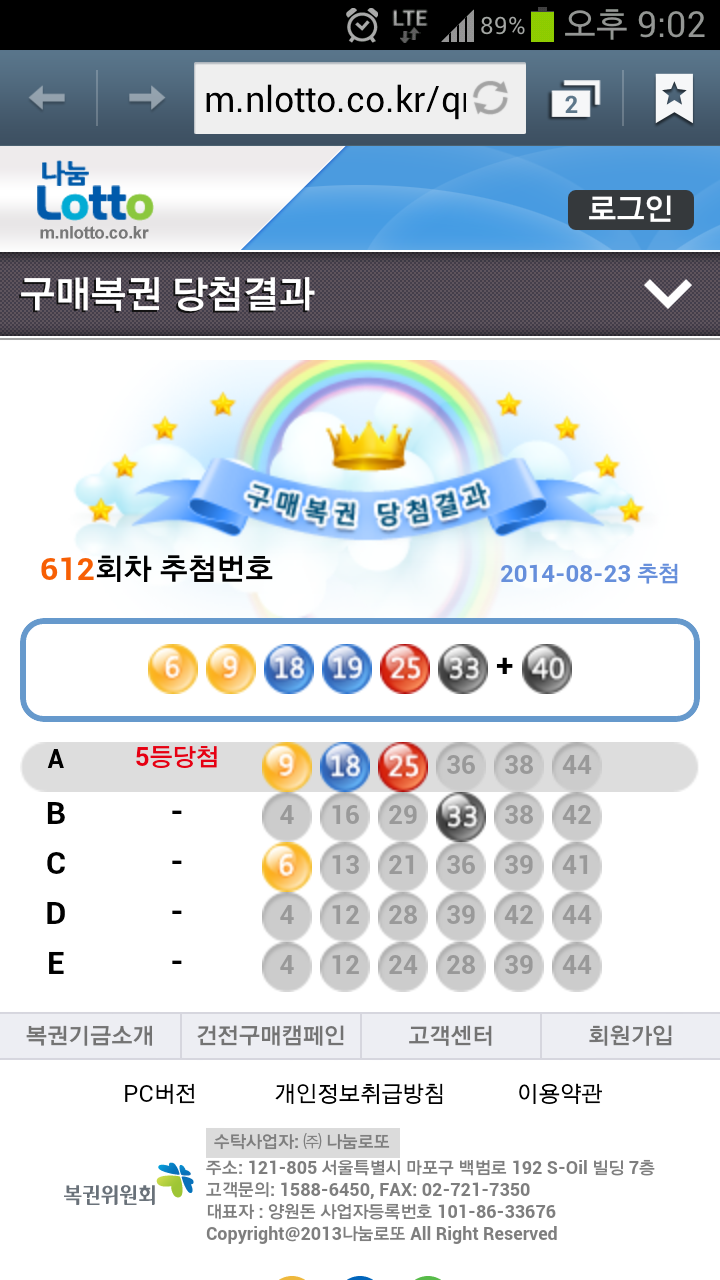The height and width of the screenshot is (1280, 720).
Task: Go back to the previous browser page
Action: coord(47,98)
